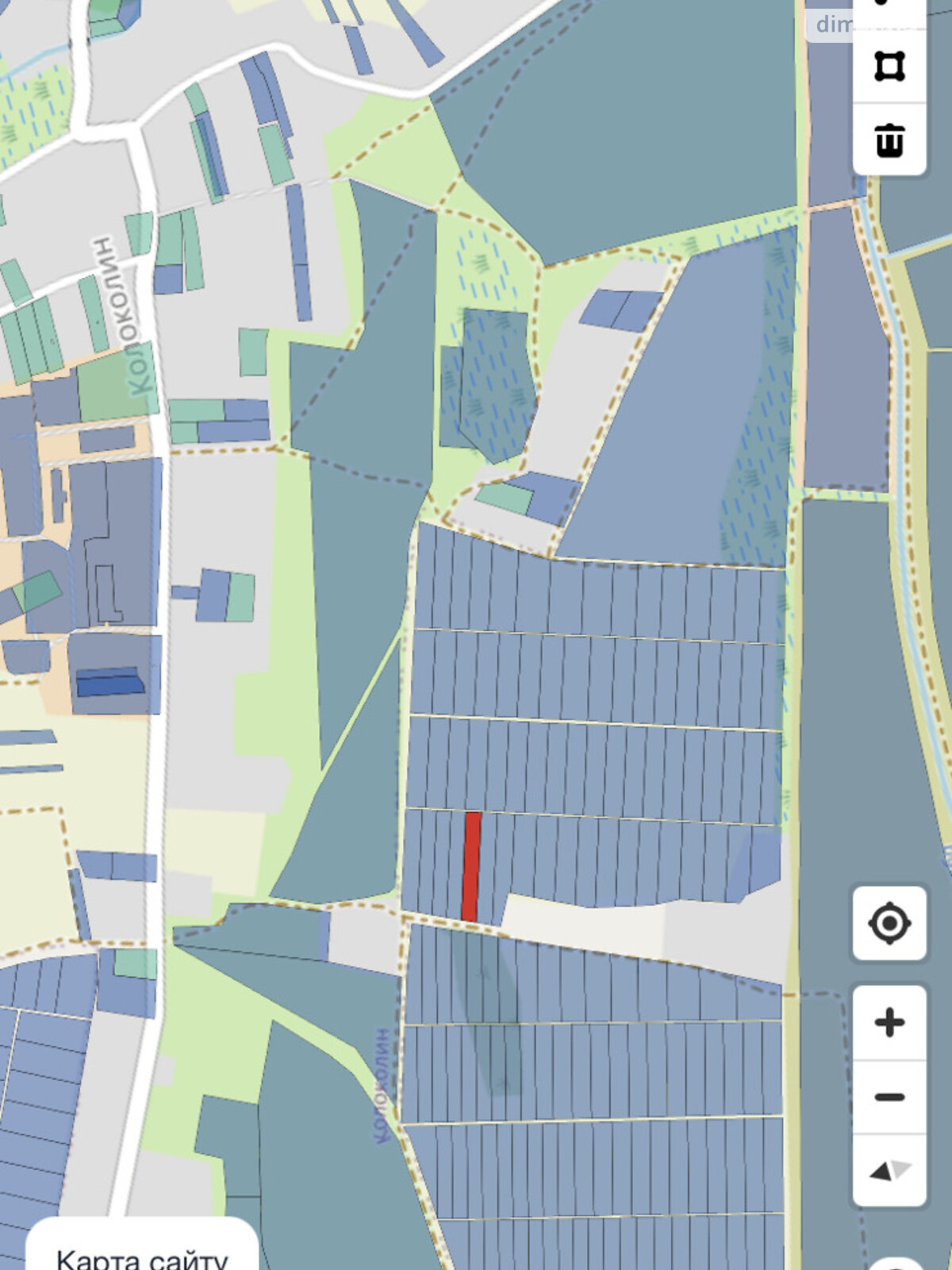The width and height of the screenshot is (952, 1270).
Task: Delete drawn shapes with the trash icon
Action: [x=889, y=140]
